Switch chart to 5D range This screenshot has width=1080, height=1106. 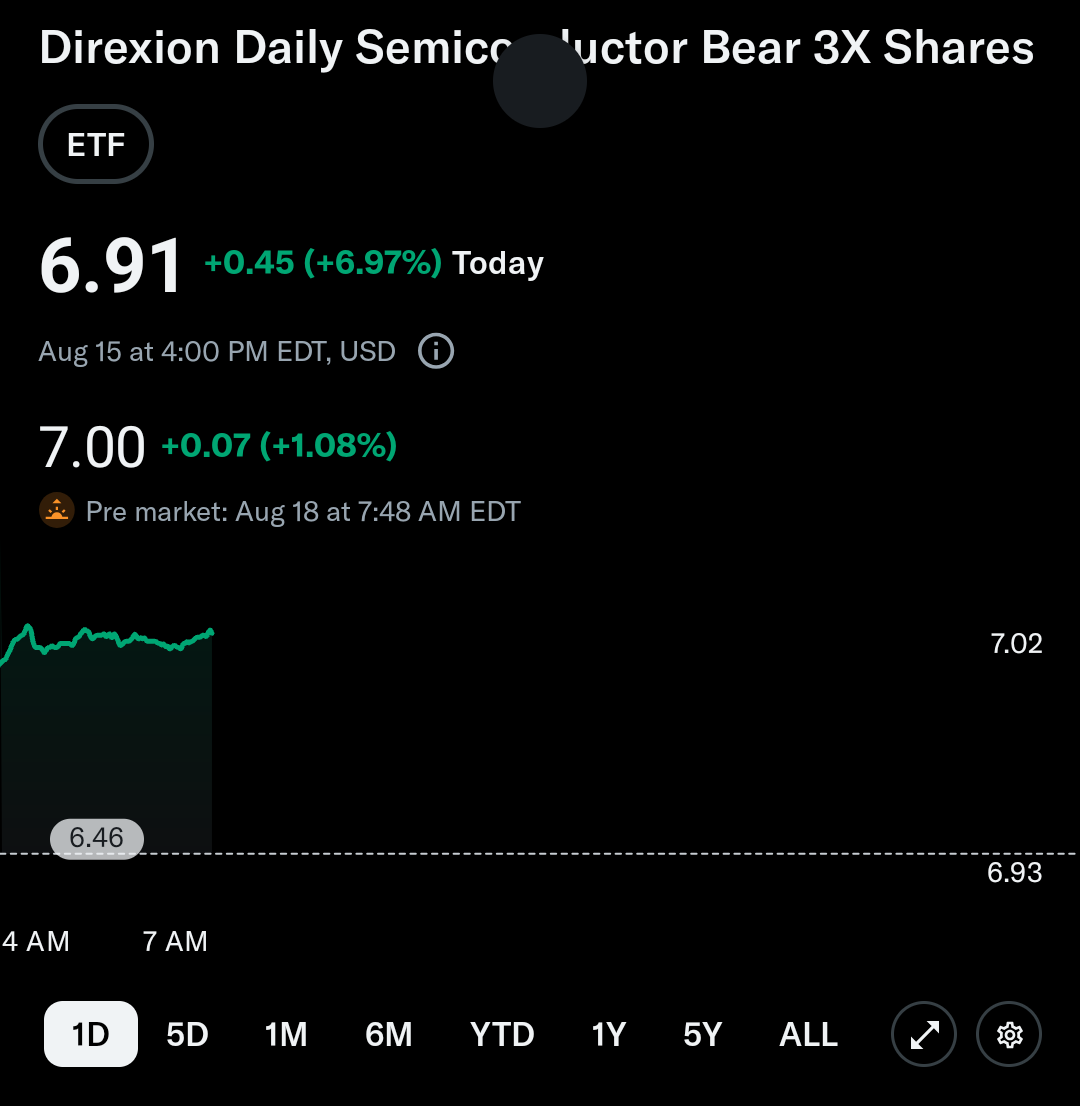[187, 1034]
